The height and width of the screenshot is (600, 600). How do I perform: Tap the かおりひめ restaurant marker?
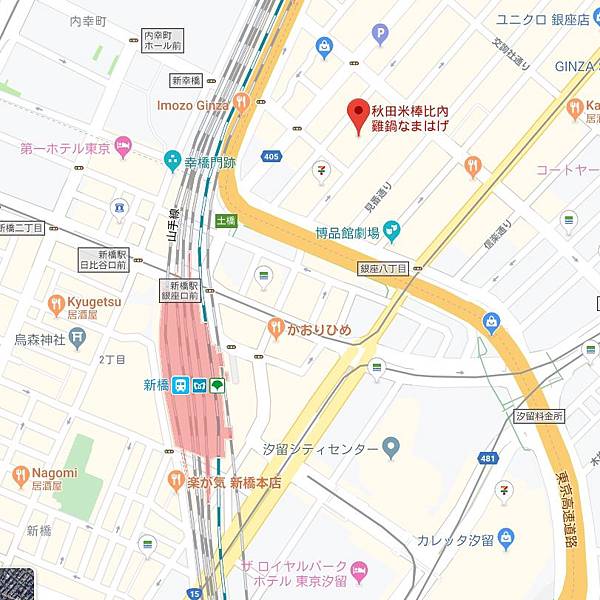(276, 328)
